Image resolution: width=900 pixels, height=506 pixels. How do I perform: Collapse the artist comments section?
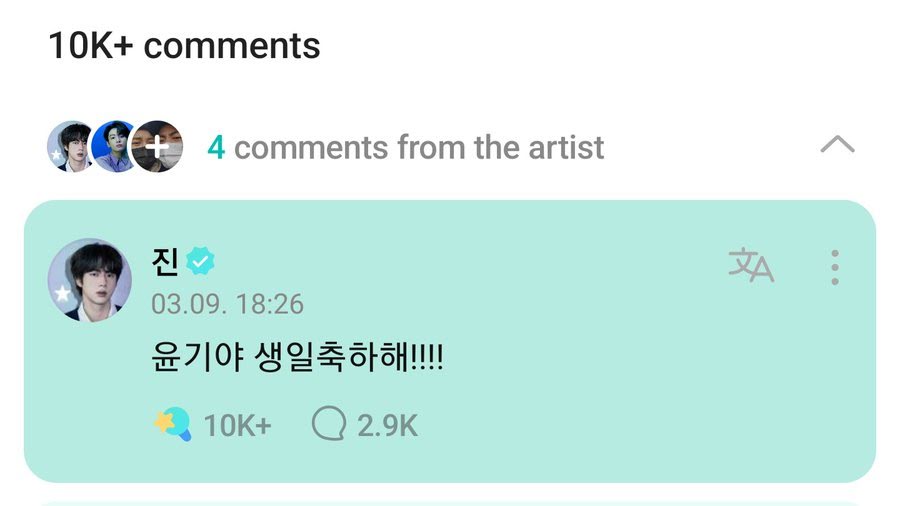tap(837, 146)
